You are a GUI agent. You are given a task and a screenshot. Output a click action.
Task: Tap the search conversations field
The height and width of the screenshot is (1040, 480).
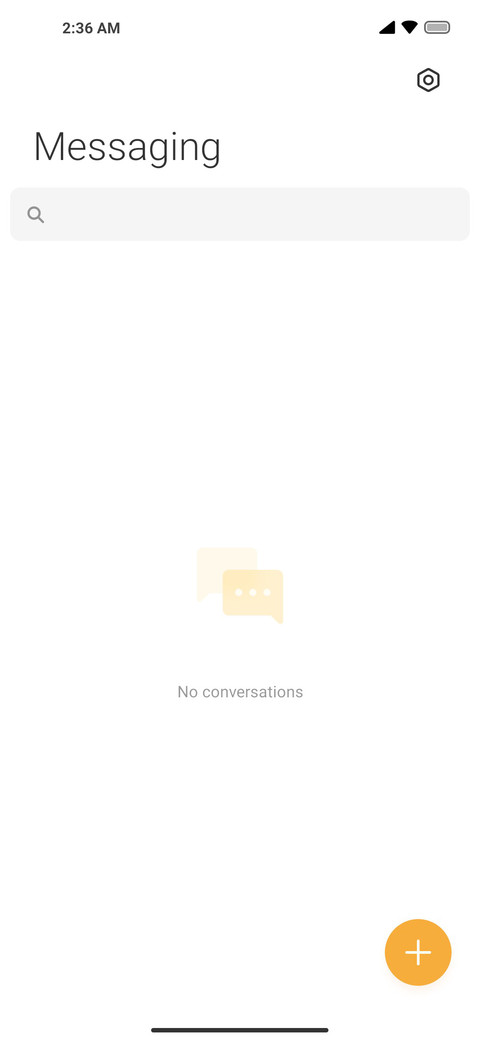pos(240,214)
